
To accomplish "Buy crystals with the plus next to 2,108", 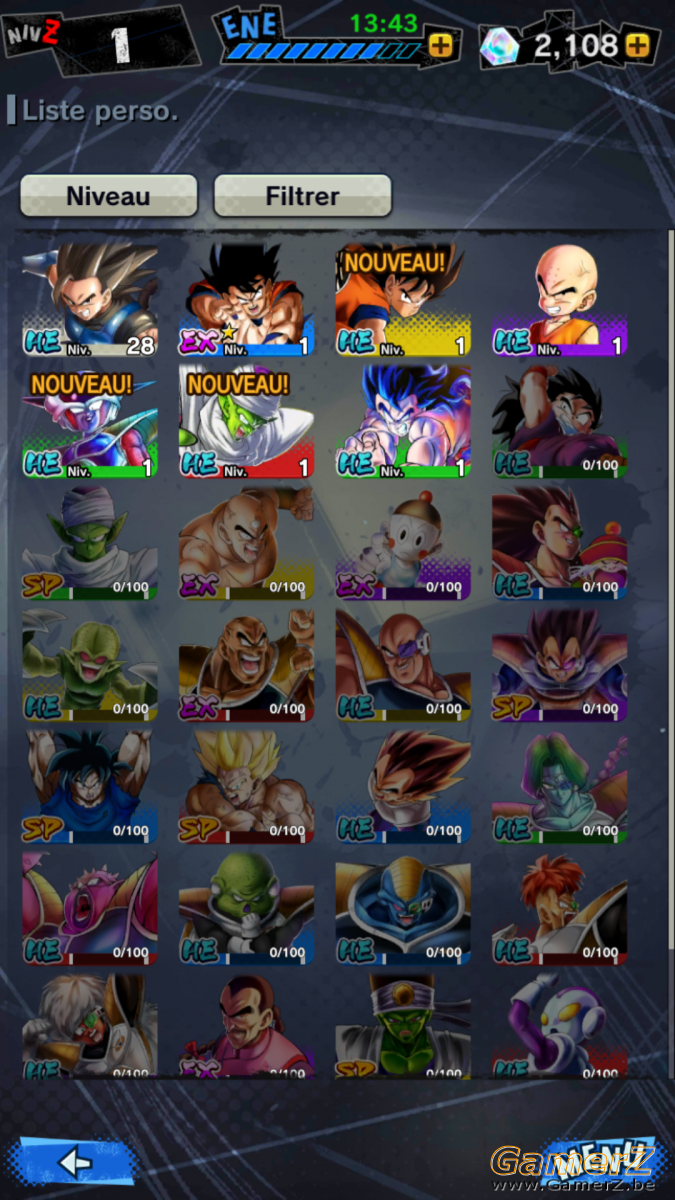I will click(638, 45).
